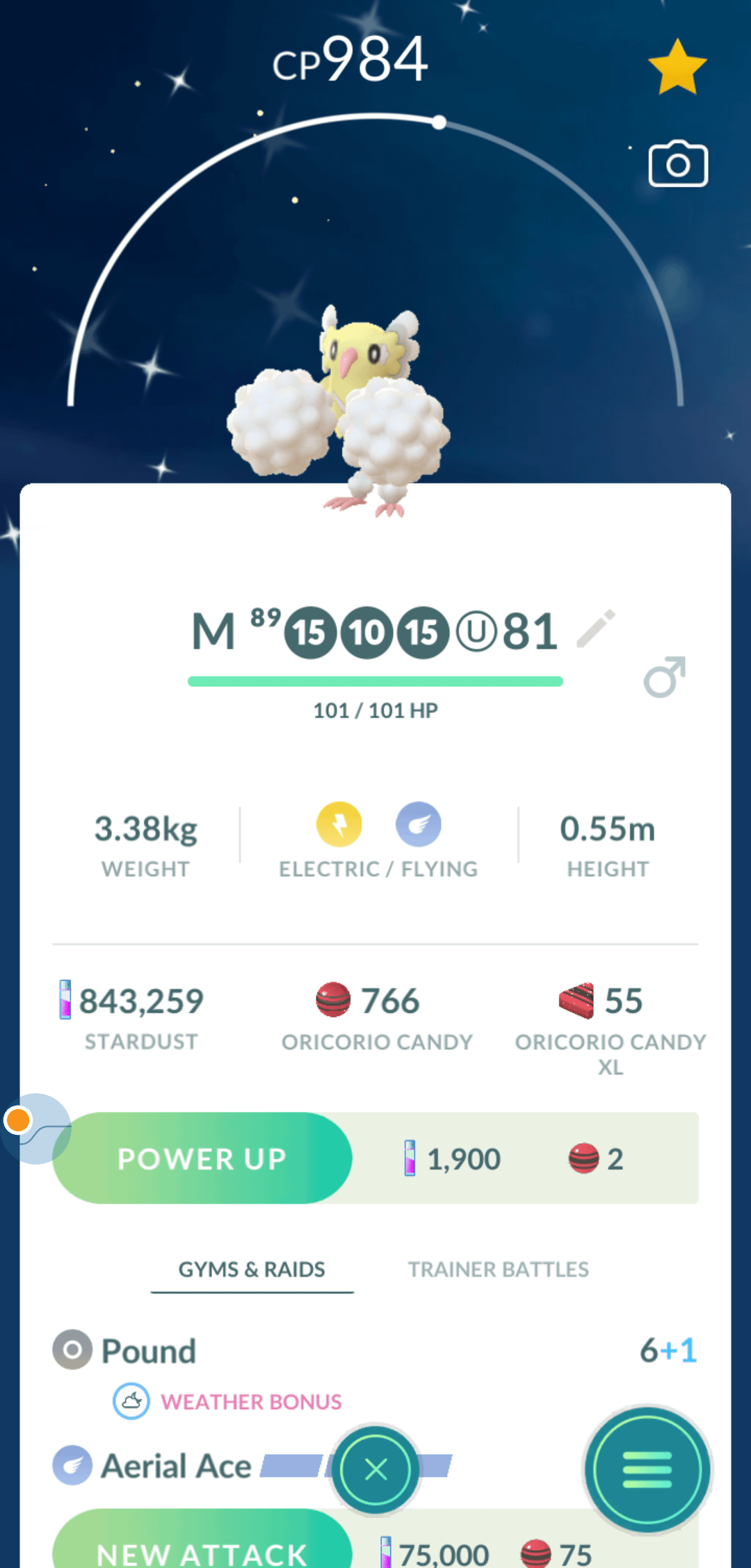Power up Oricorio for 1,900 stardust
The width and height of the screenshot is (751, 1568).
tap(202, 1158)
